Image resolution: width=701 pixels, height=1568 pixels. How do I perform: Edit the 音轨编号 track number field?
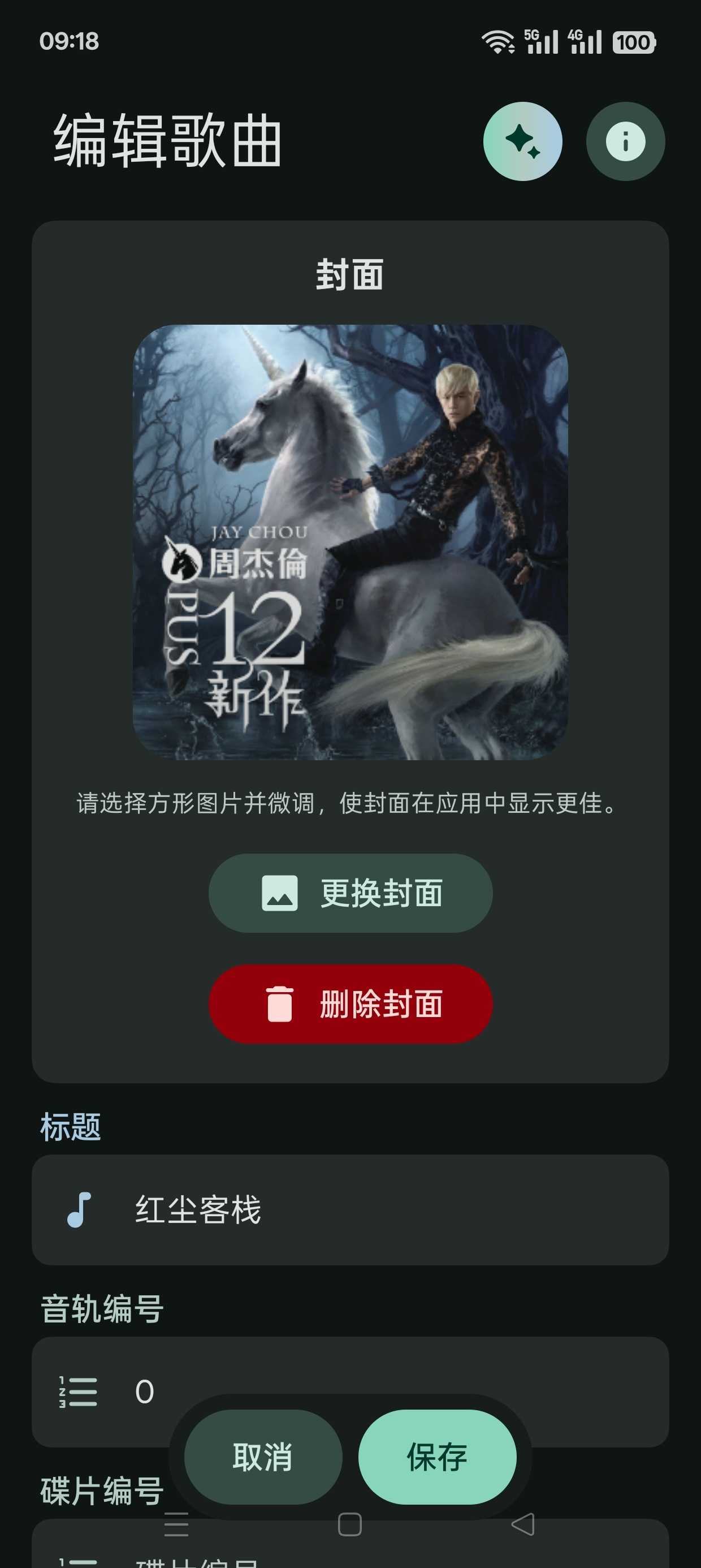(350, 1392)
